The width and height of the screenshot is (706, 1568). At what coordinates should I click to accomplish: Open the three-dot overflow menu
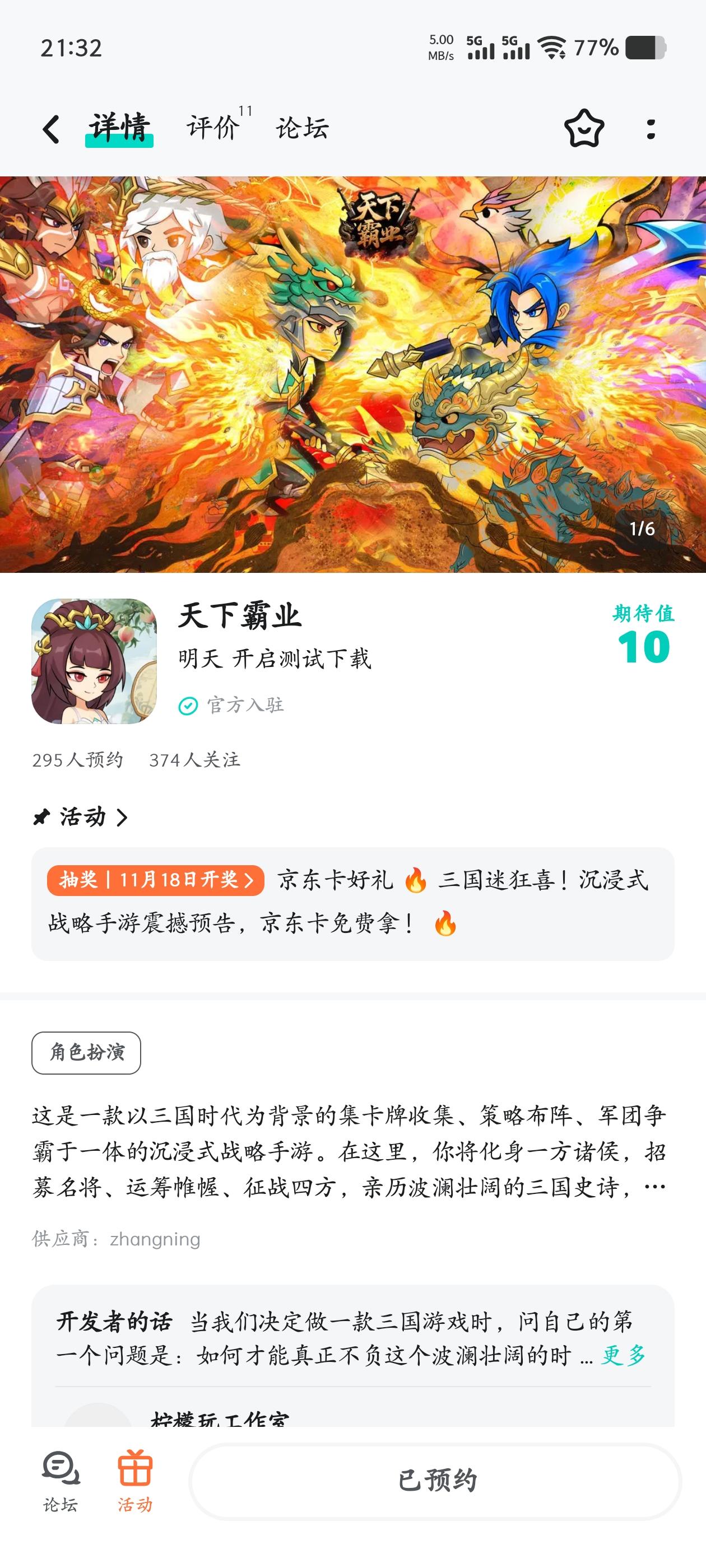coord(651,128)
